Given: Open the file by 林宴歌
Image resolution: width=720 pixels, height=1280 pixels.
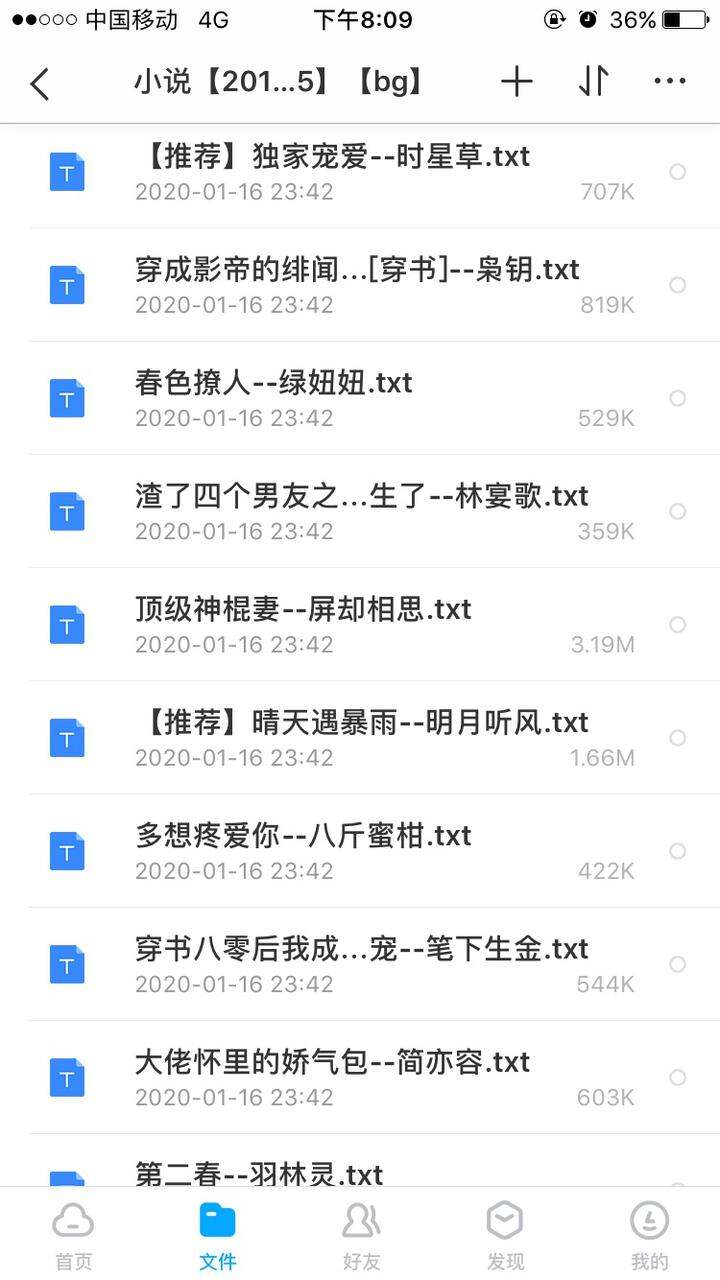Looking at the screenshot, I should click(360, 511).
